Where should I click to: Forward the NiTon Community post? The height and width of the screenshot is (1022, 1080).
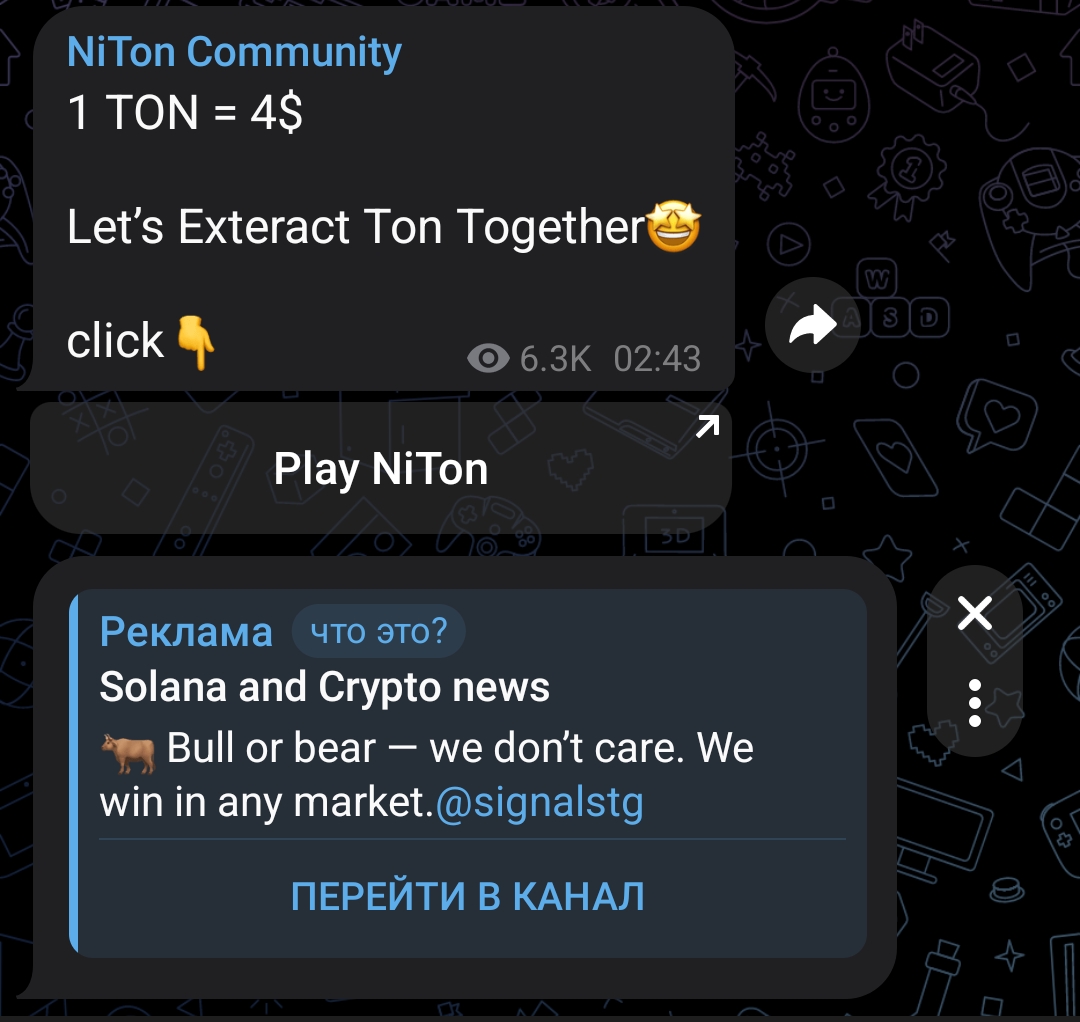812,325
